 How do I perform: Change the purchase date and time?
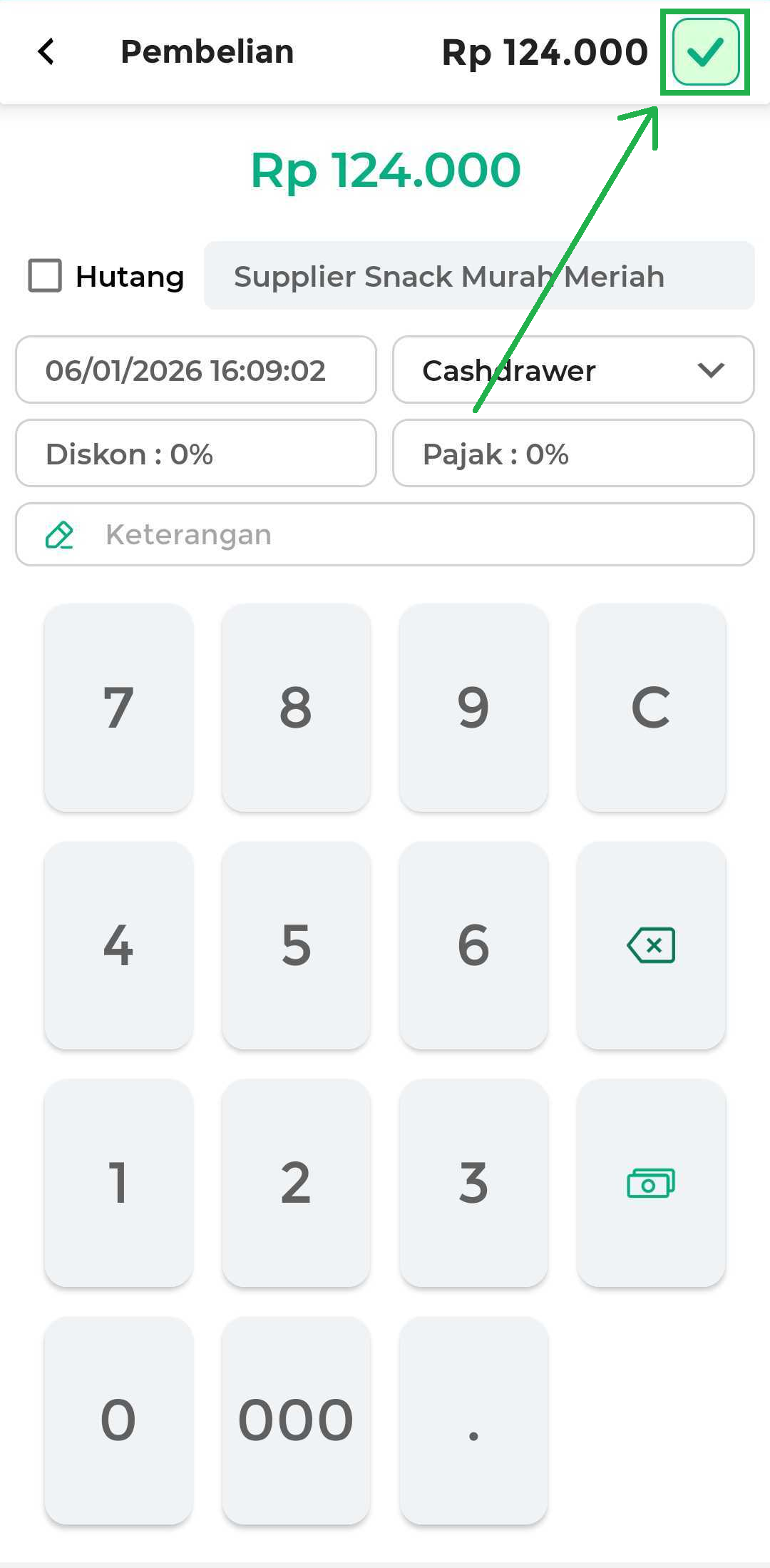[x=196, y=370]
